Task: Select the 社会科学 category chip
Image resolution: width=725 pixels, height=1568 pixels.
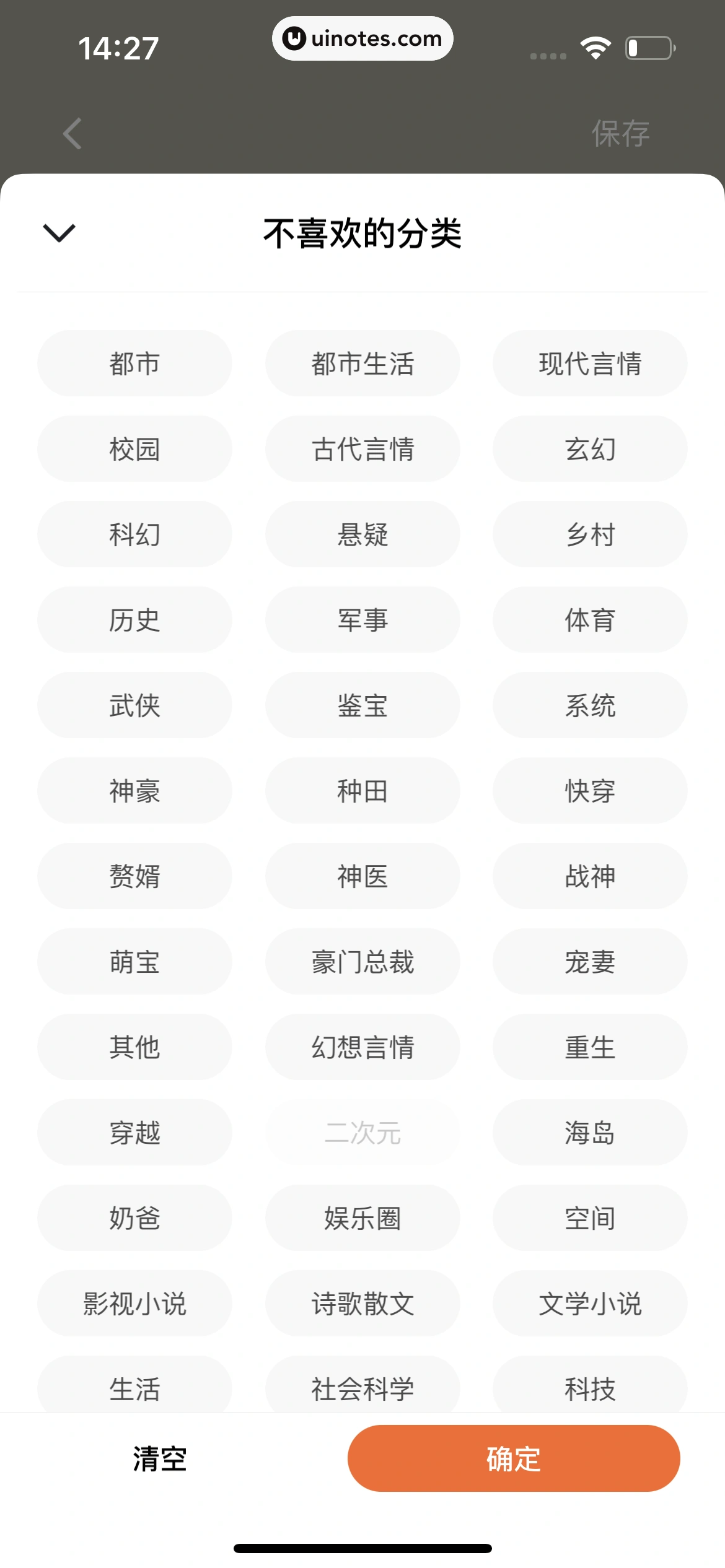Action: [x=362, y=1388]
